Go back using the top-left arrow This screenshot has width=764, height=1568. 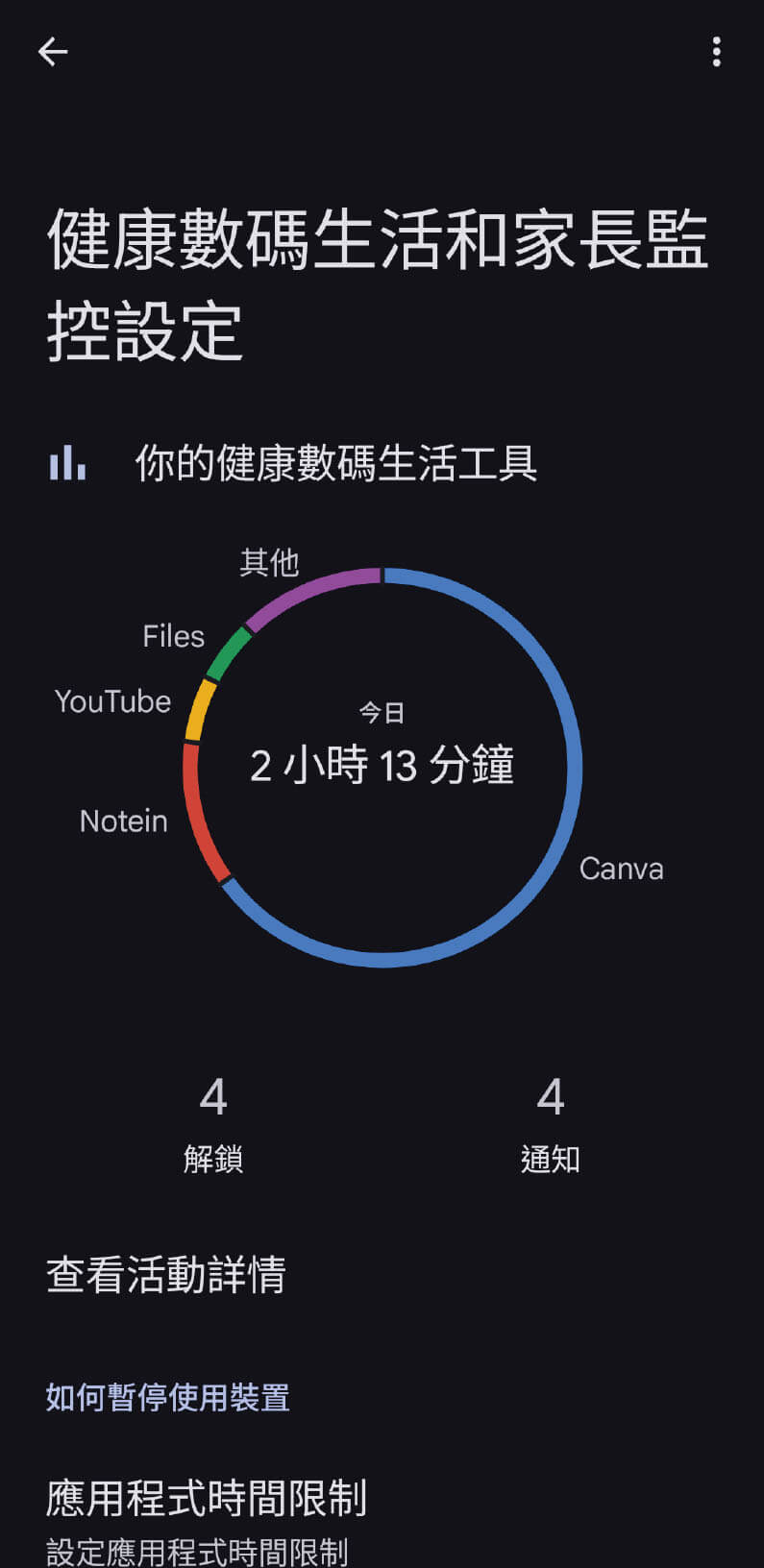pyautogui.click(x=53, y=52)
